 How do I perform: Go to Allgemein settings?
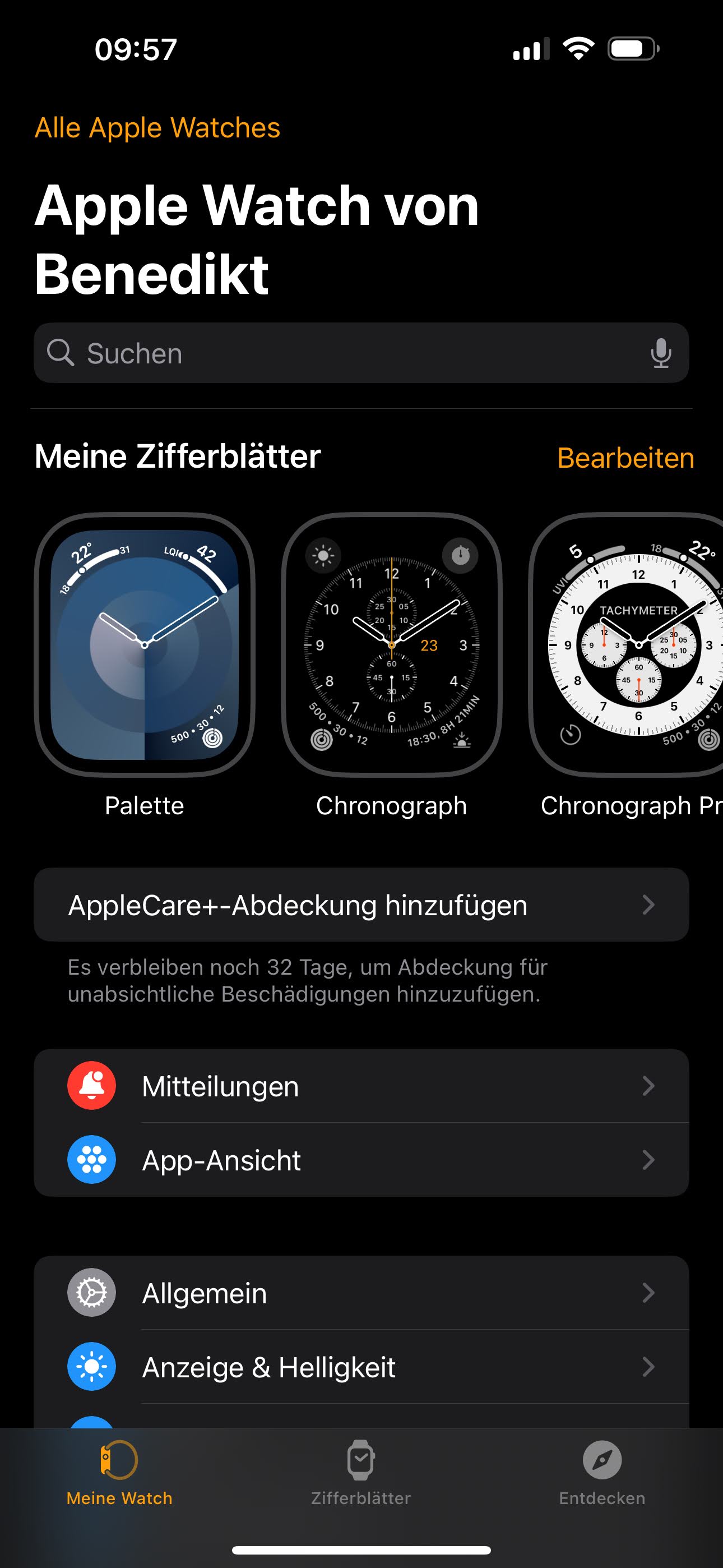tap(361, 1293)
